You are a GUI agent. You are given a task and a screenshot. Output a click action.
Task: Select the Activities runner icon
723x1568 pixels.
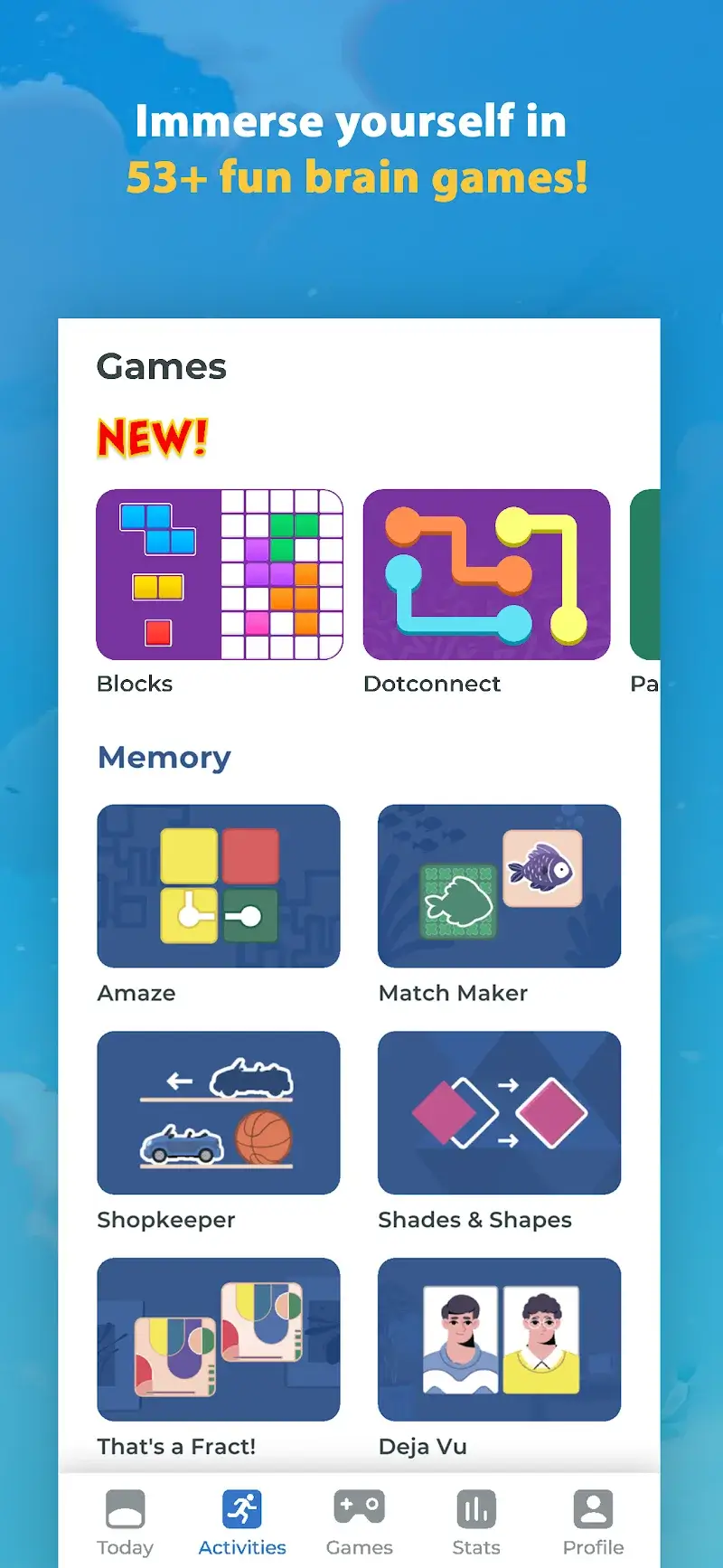[242, 1504]
